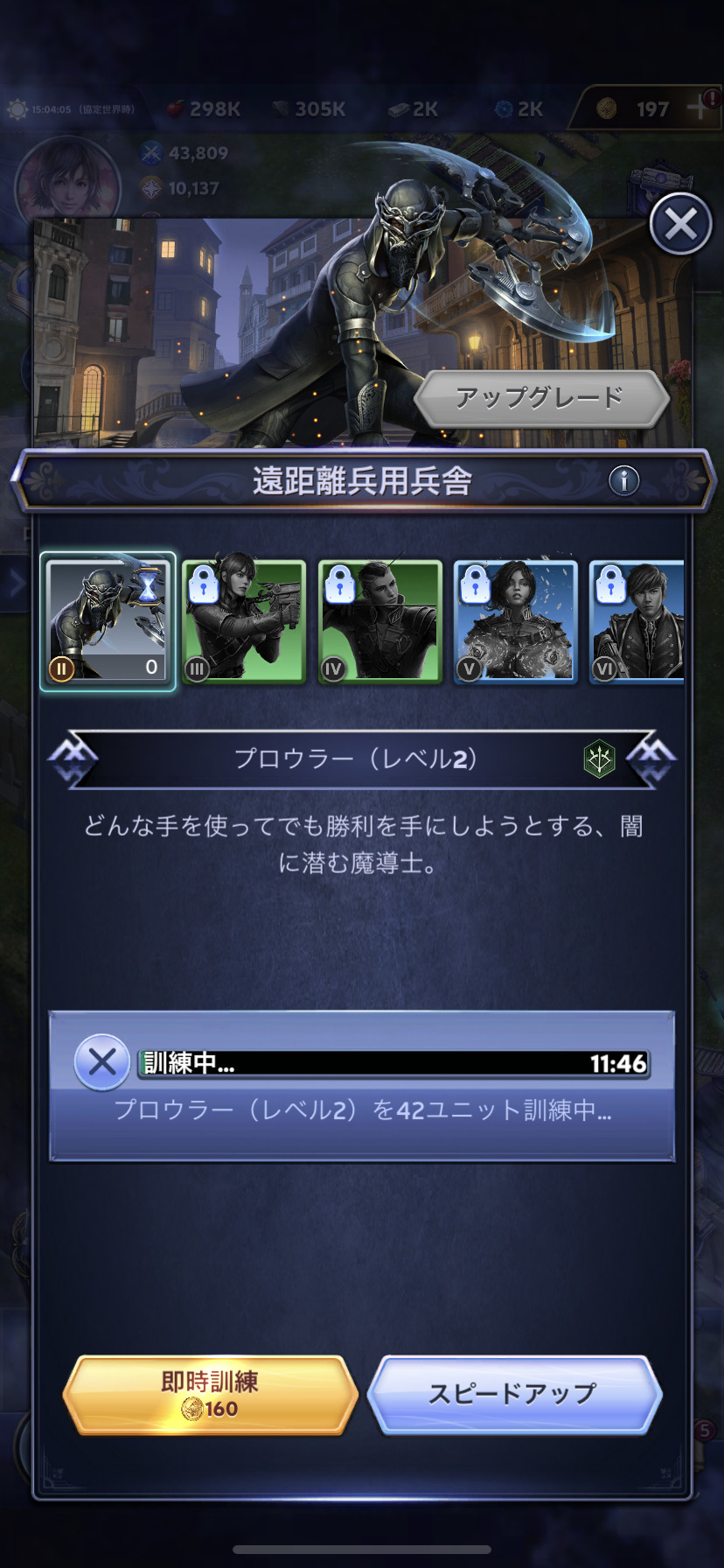This screenshot has width=724, height=1568.
Task: Tap the アップグレード button
Action: point(540,398)
